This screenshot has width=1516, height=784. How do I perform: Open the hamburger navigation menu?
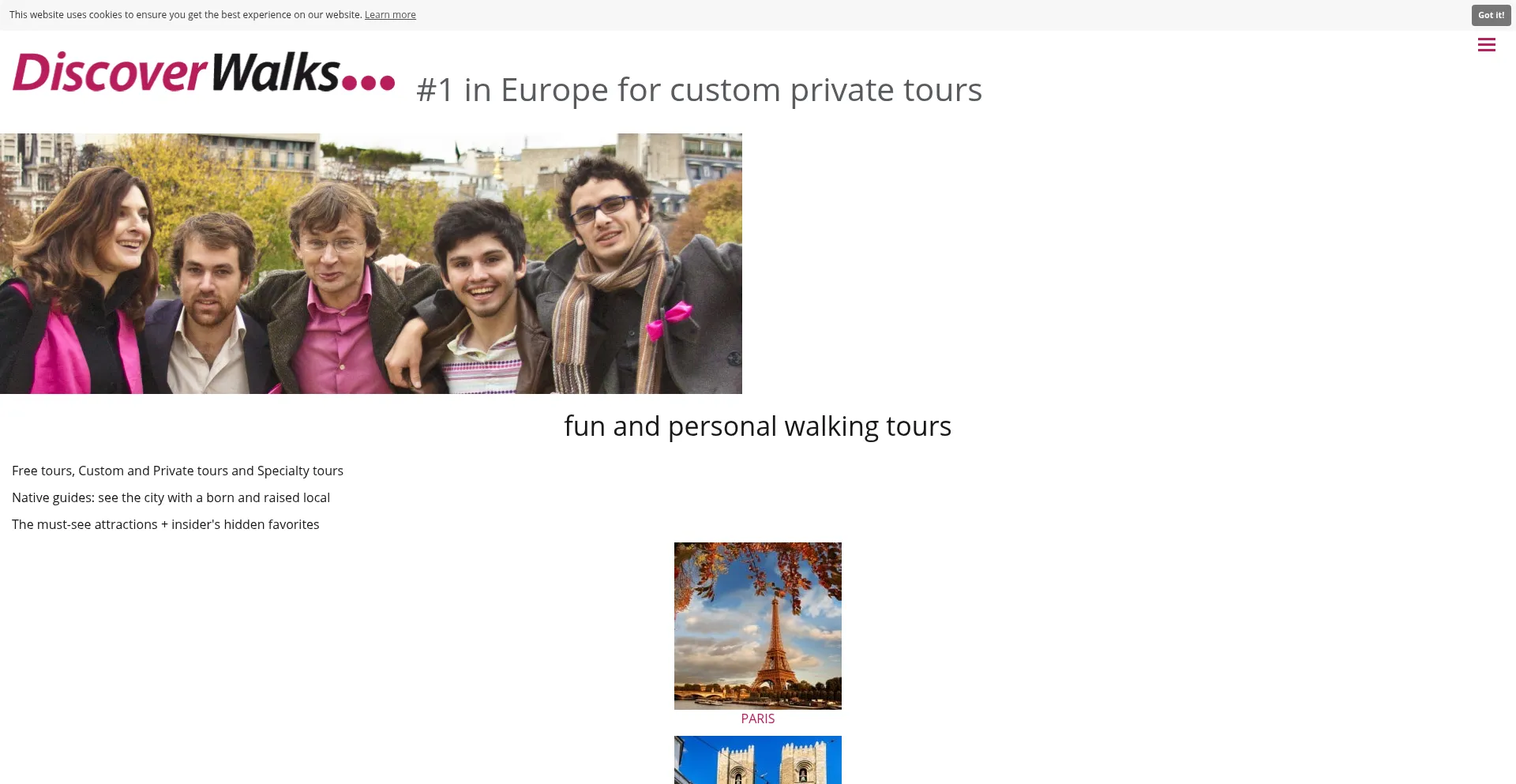click(x=1486, y=45)
